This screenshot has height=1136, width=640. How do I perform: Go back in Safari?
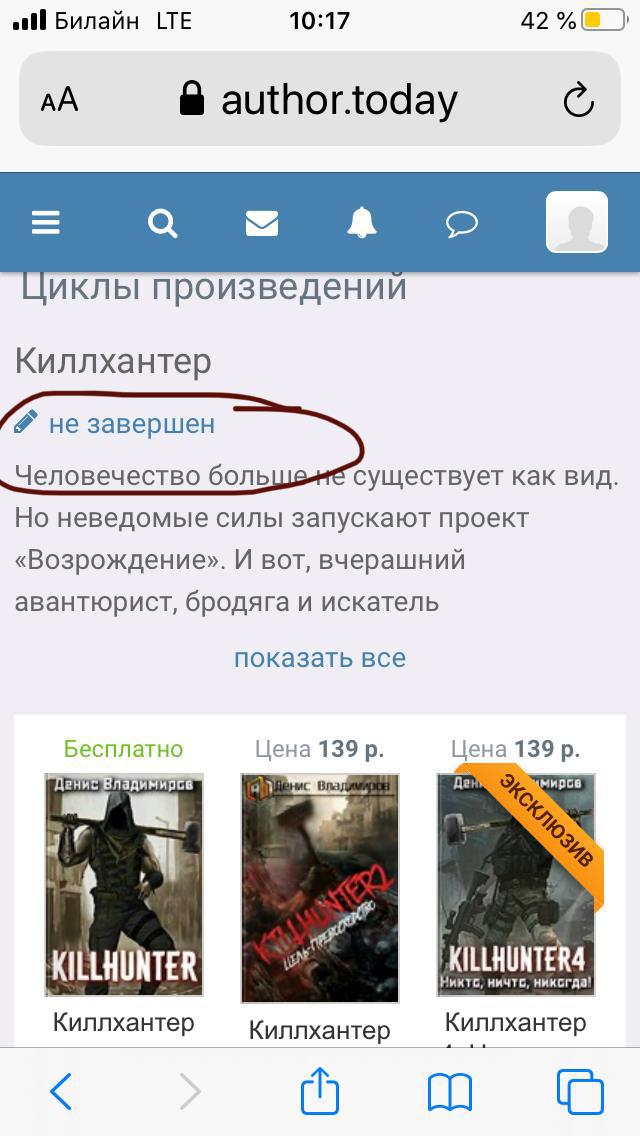(x=61, y=1092)
